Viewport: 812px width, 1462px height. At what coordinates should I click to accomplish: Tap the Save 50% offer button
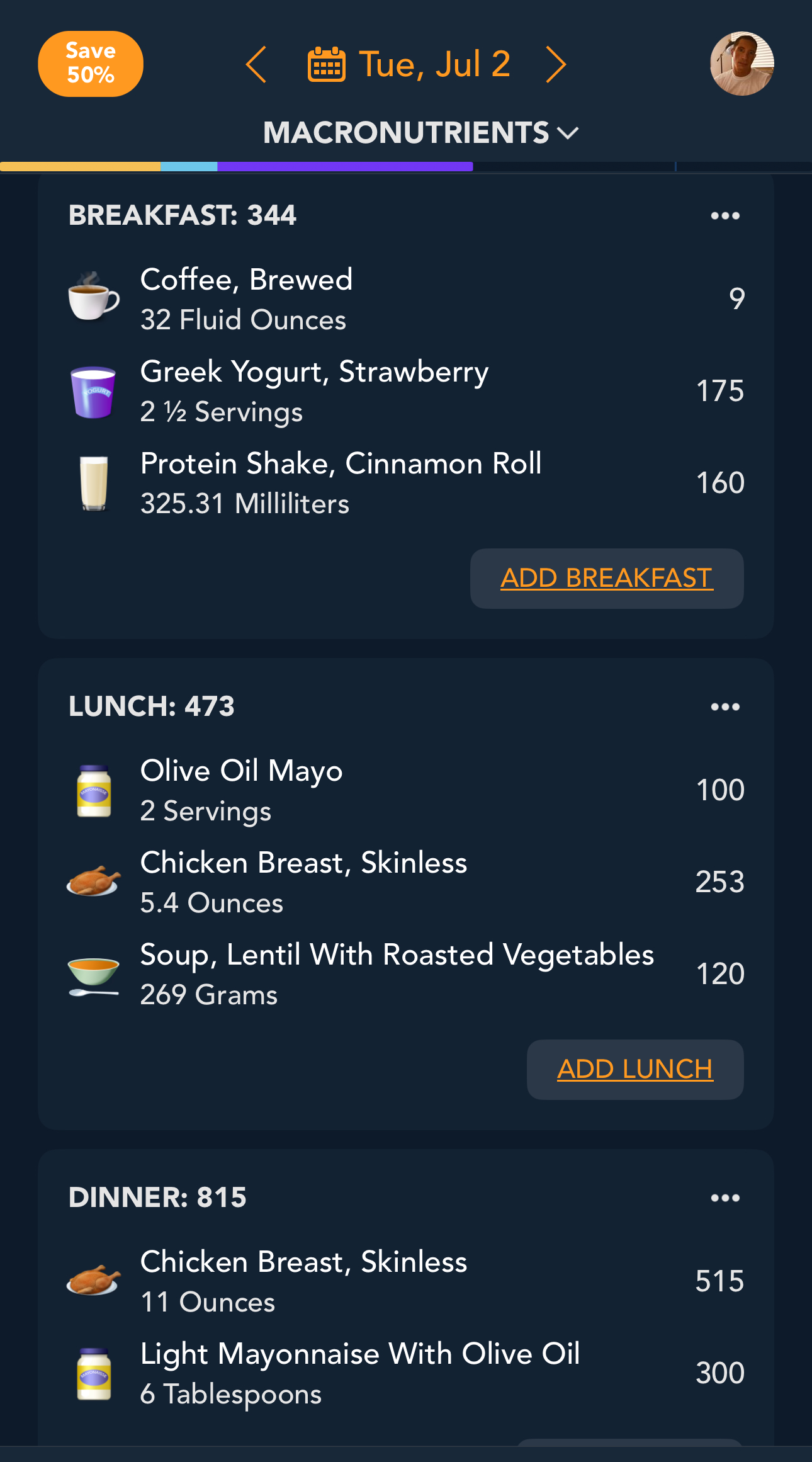[x=91, y=64]
